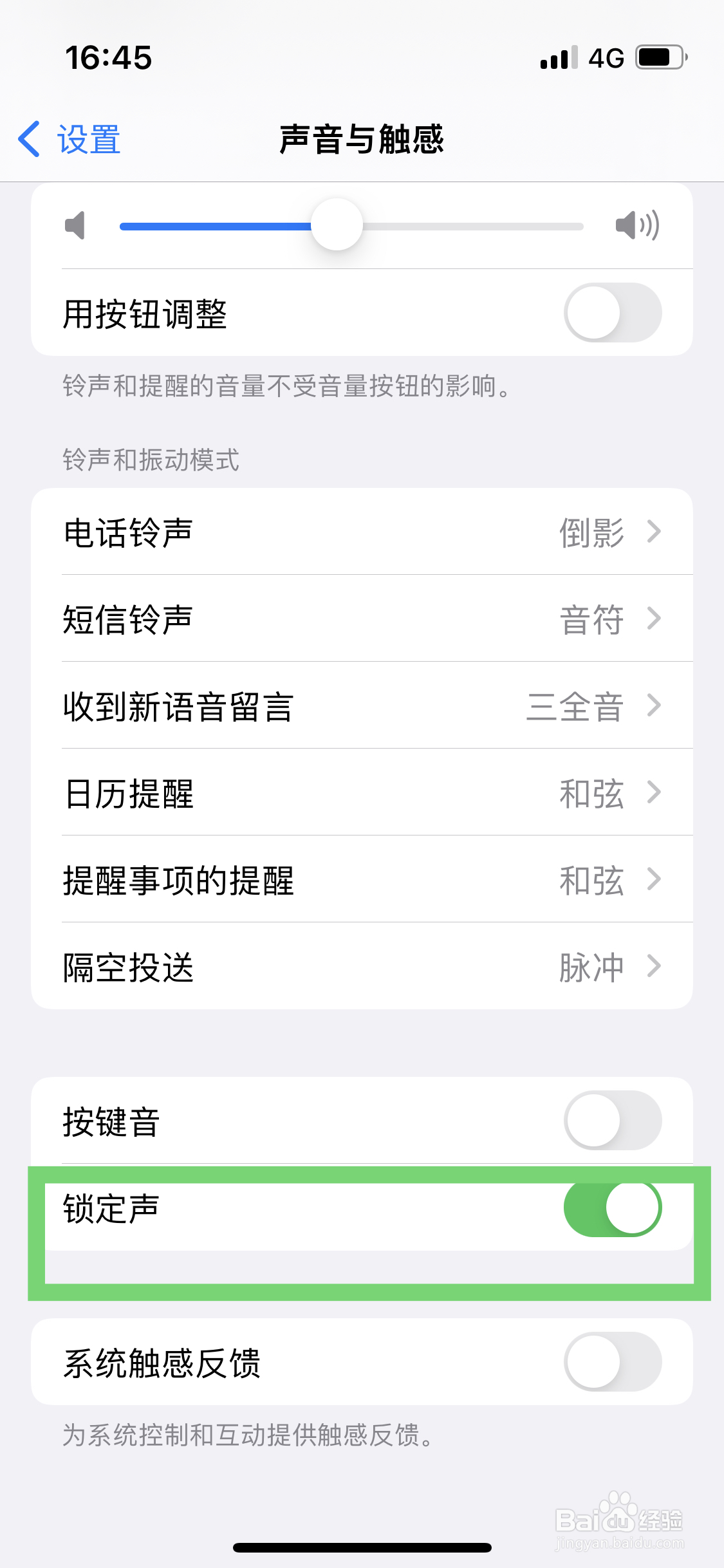Open 电话铃声 set to 倒影
Screen dimensions: 724x1568
(362, 532)
